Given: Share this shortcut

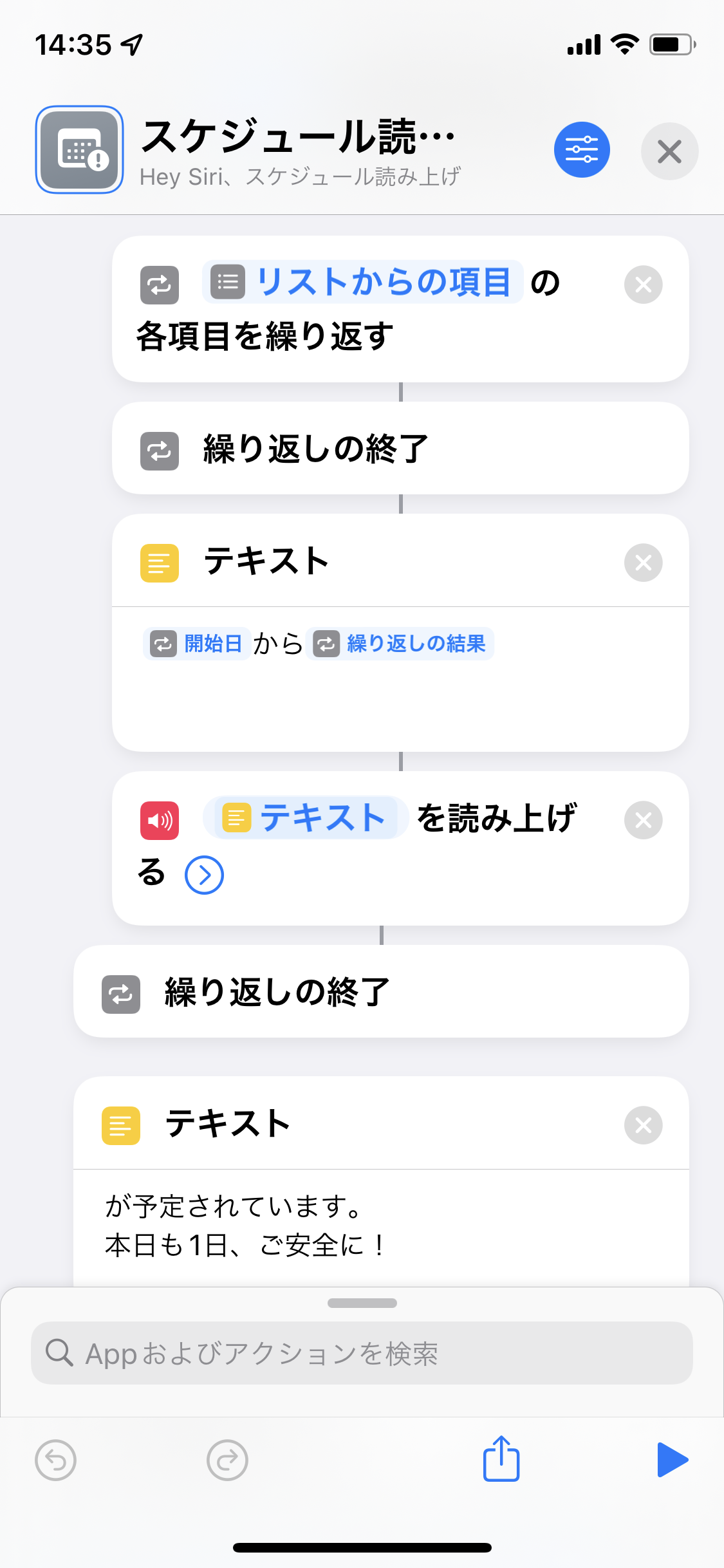Looking at the screenshot, I should coord(501,1459).
